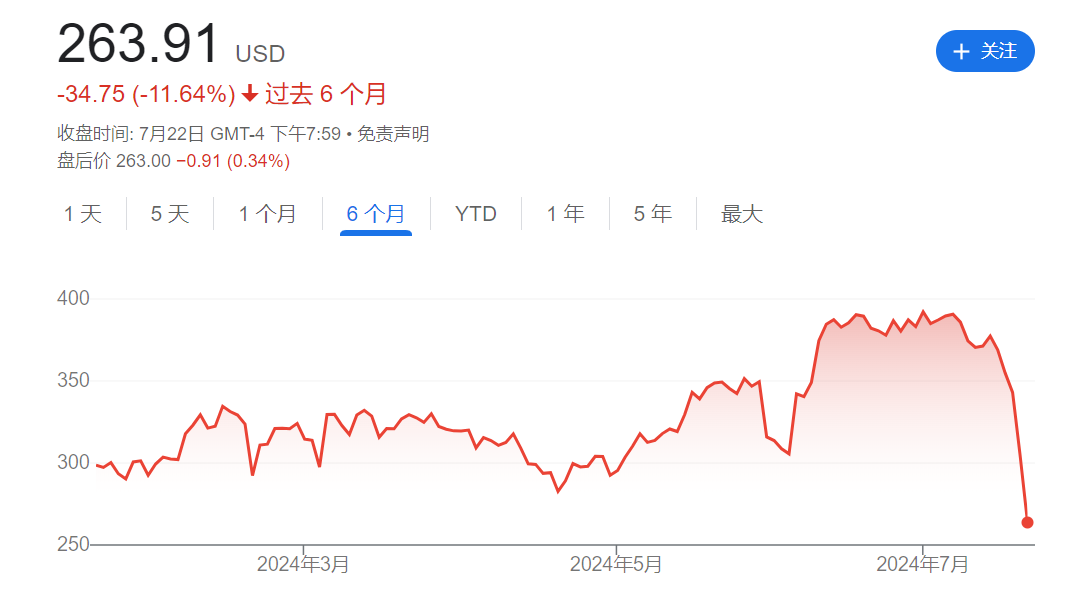Select the 5 年 range

tap(652, 214)
